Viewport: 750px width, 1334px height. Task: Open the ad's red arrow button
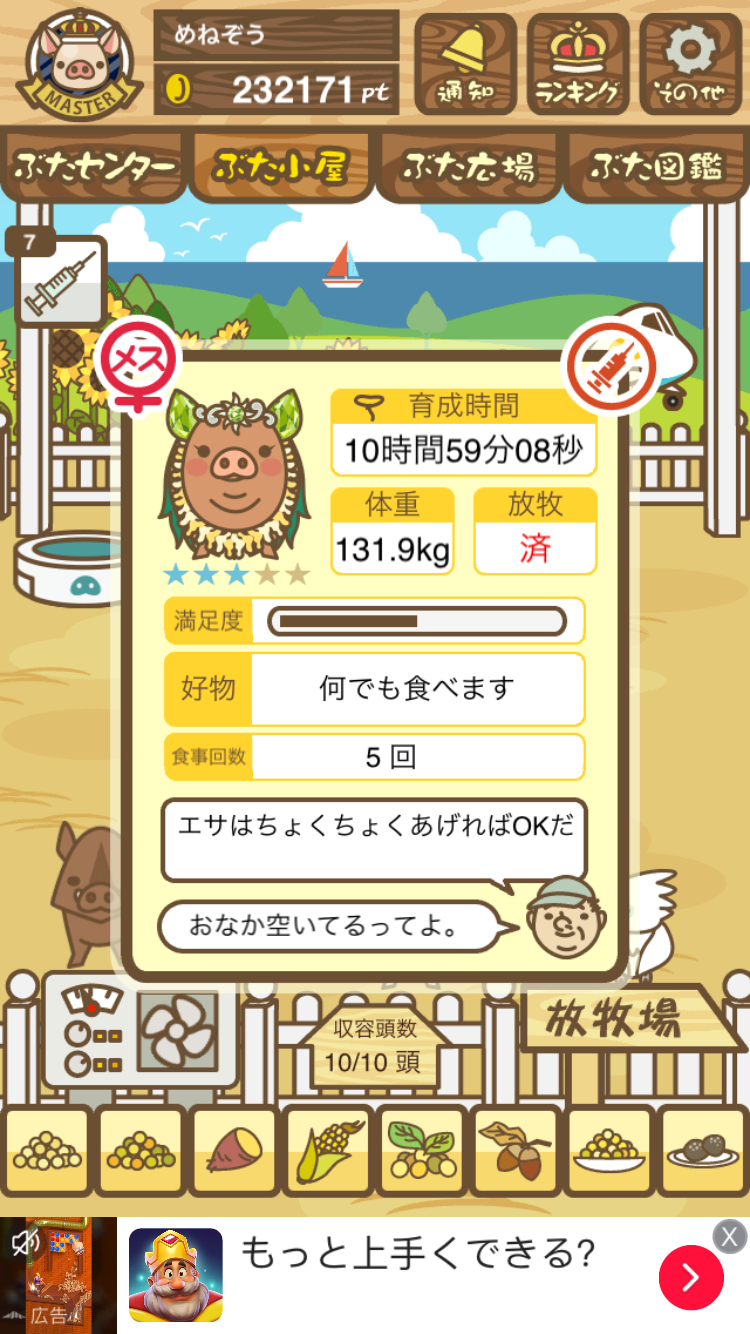point(691,1277)
